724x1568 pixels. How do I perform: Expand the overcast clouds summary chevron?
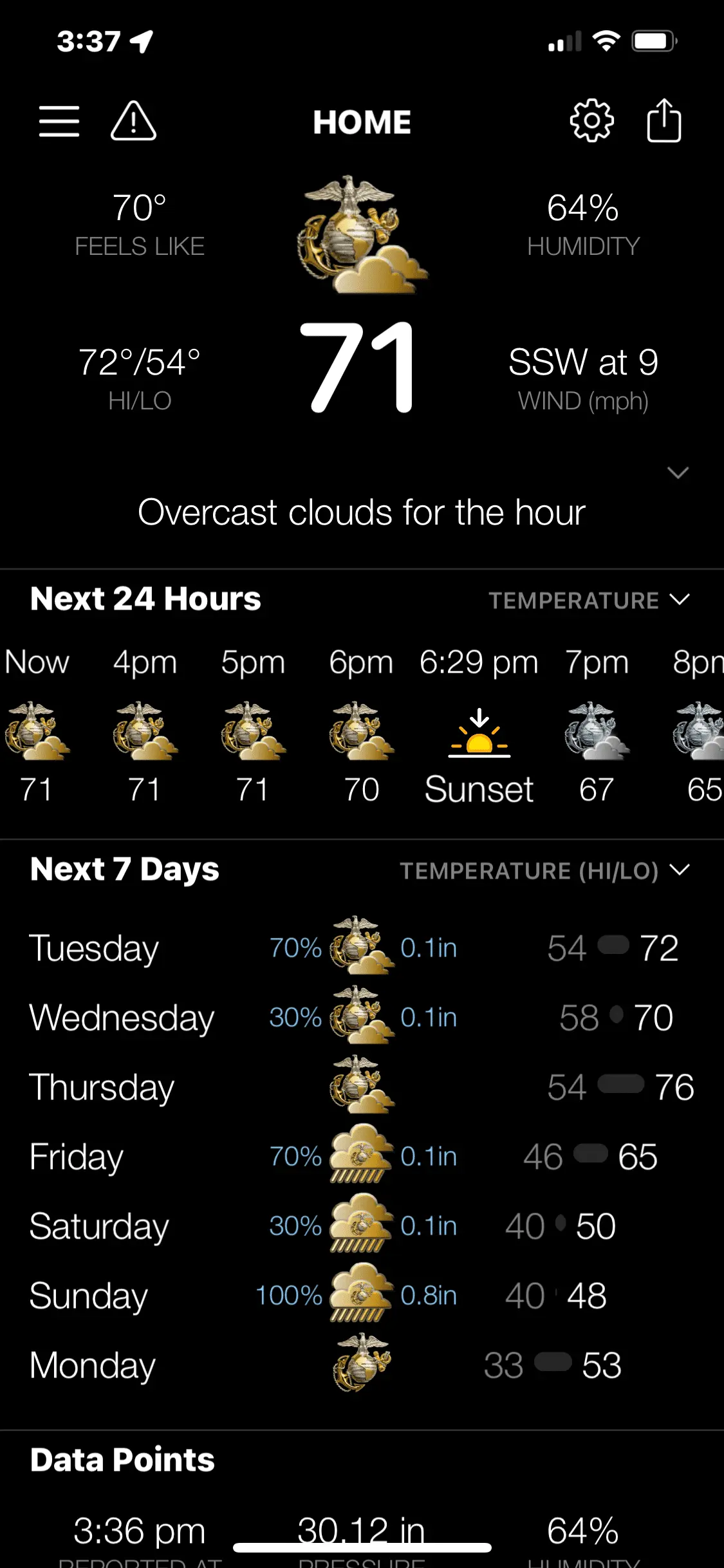[678, 473]
